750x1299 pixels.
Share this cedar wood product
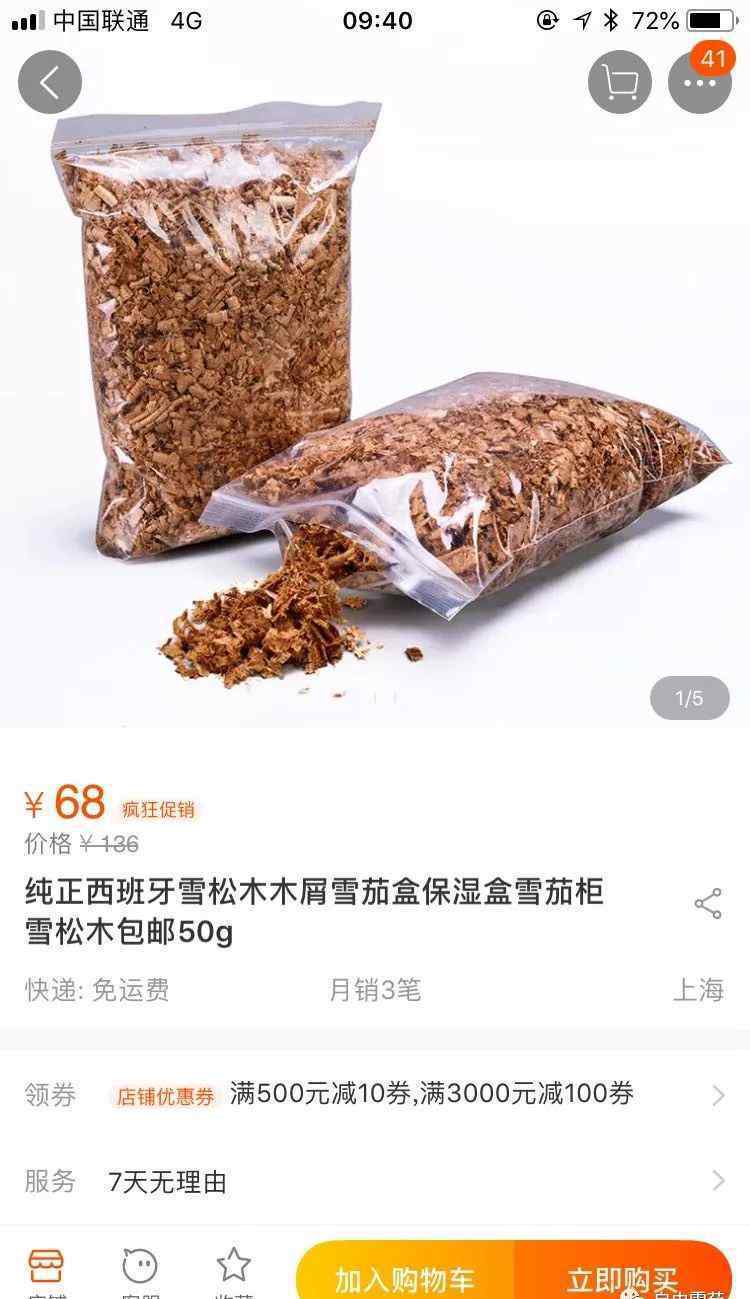(x=708, y=903)
